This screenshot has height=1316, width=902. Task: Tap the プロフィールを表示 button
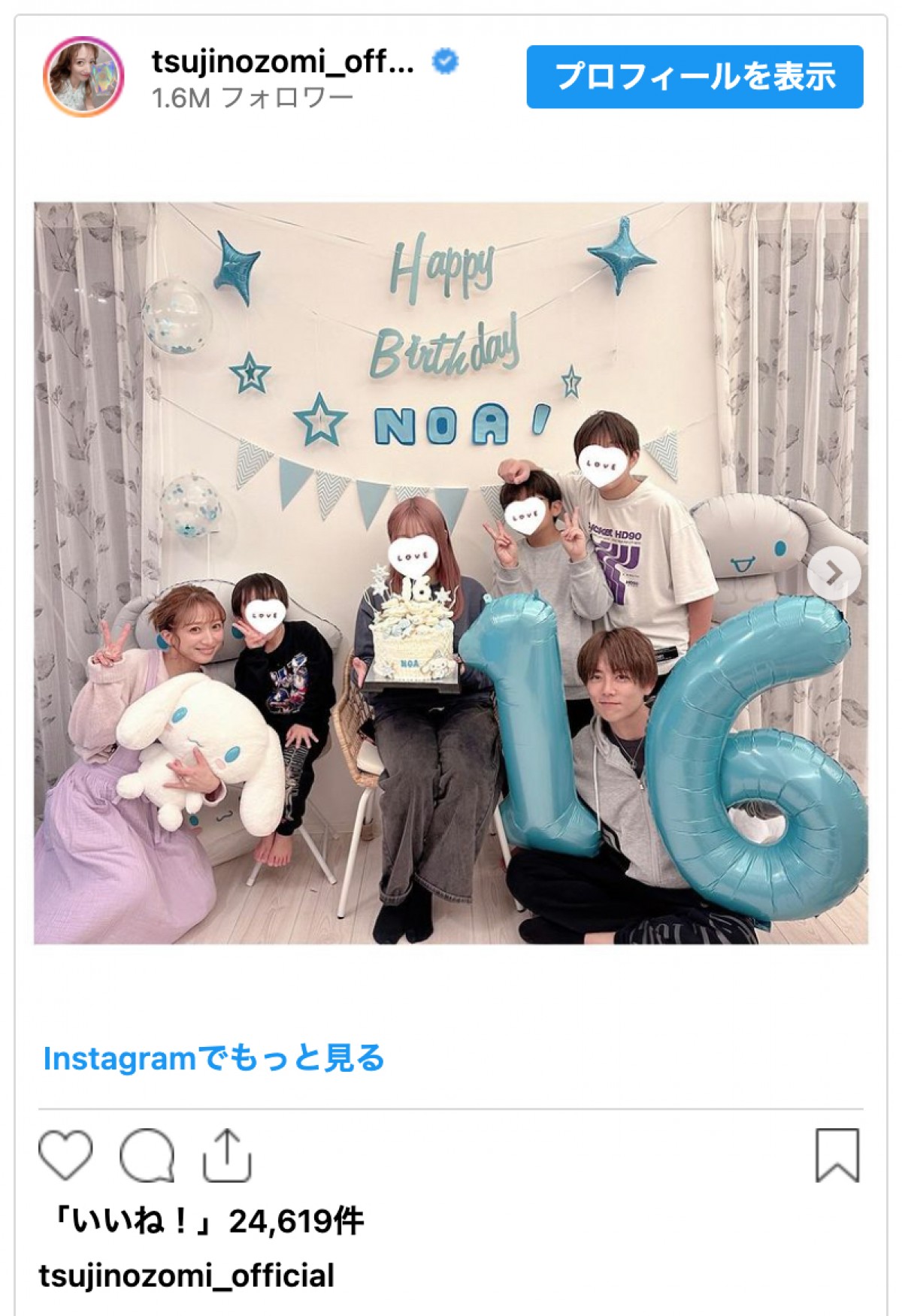click(x=694, y=77)
